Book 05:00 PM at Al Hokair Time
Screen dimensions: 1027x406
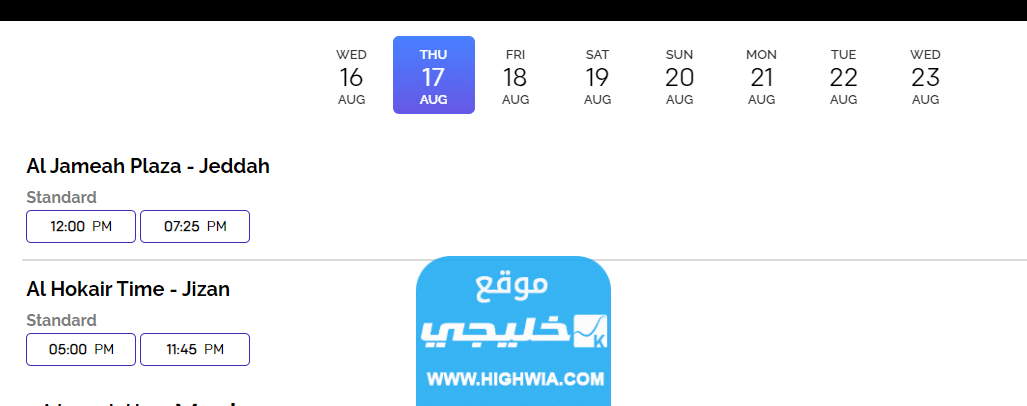point(81,350)
